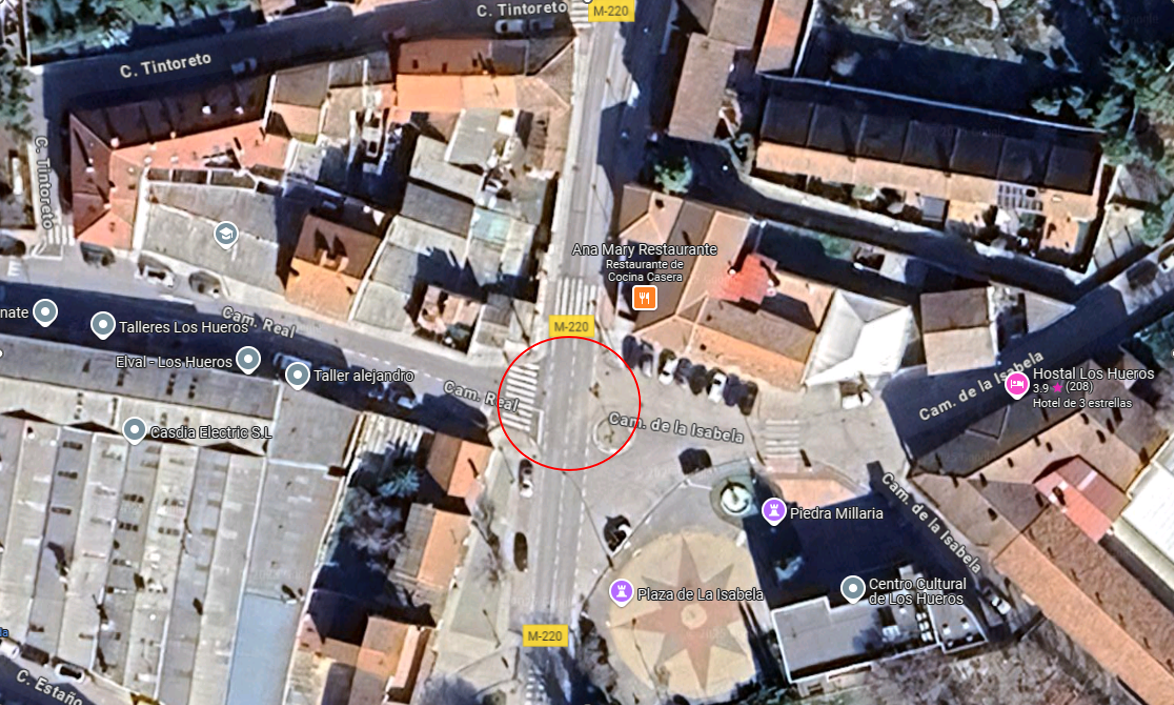Select the Hostal Los Hueros hotel marker
This screenshot has height=705, width=1174.
point(1017,384)
